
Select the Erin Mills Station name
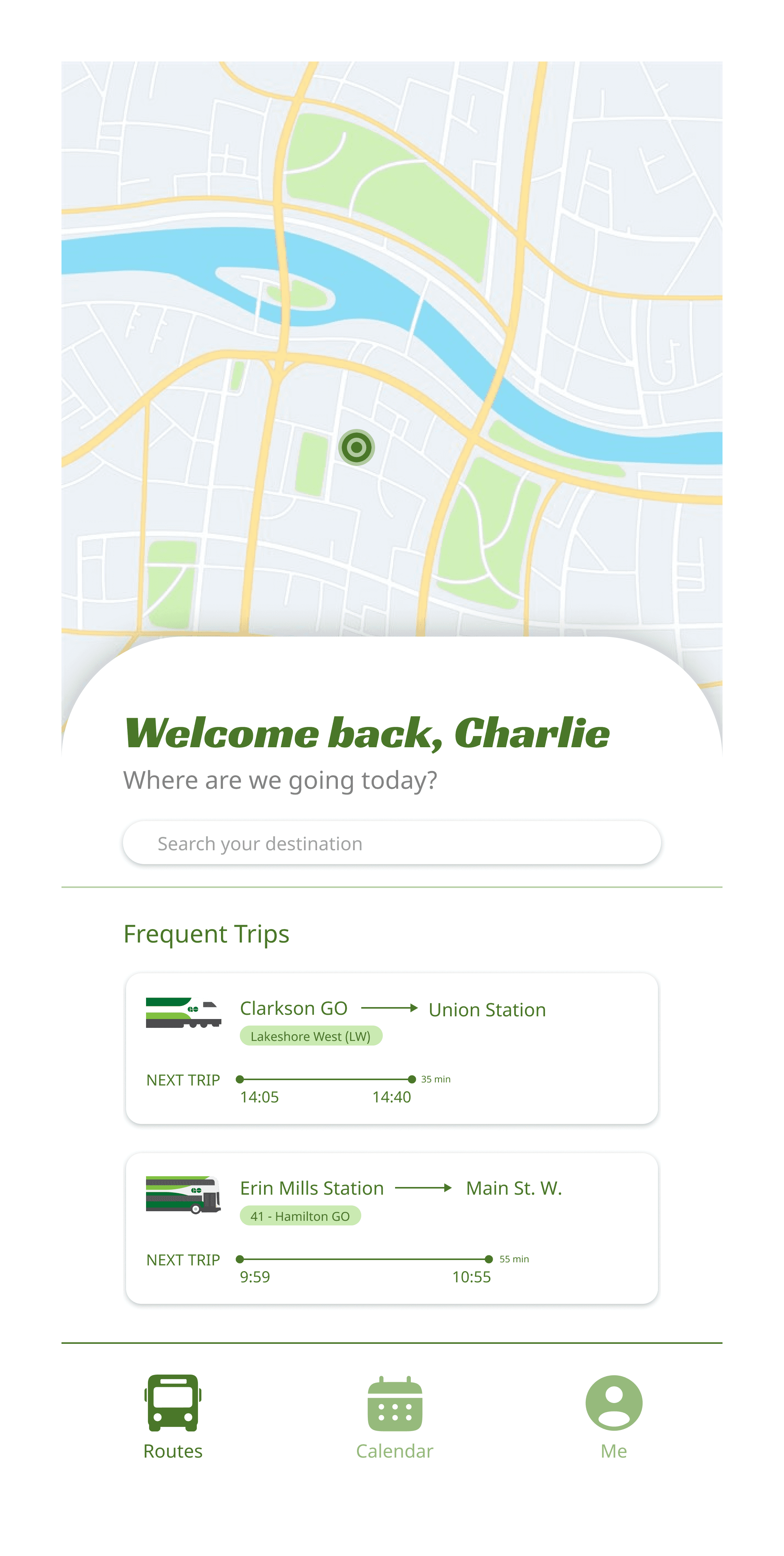(312, 1187)
